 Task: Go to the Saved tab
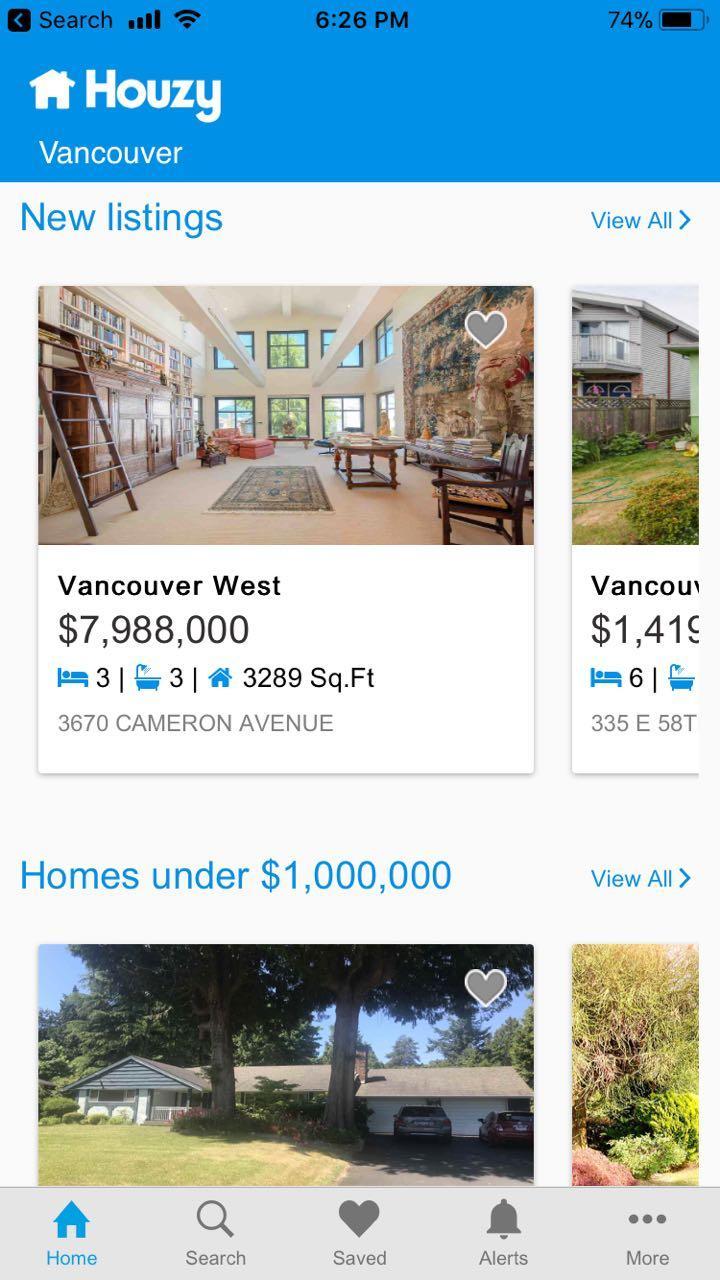click(359, 1234)
